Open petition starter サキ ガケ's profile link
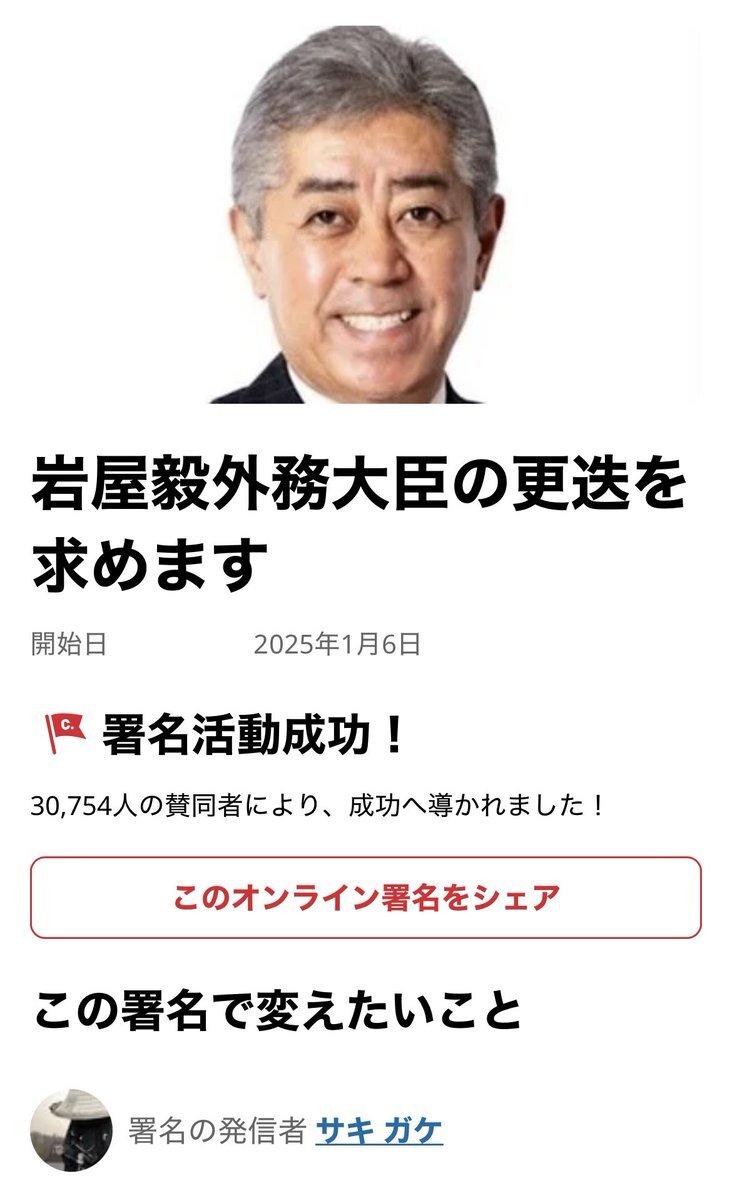732x1200 pixels. pyautogui.click(x=379, y=1131)
